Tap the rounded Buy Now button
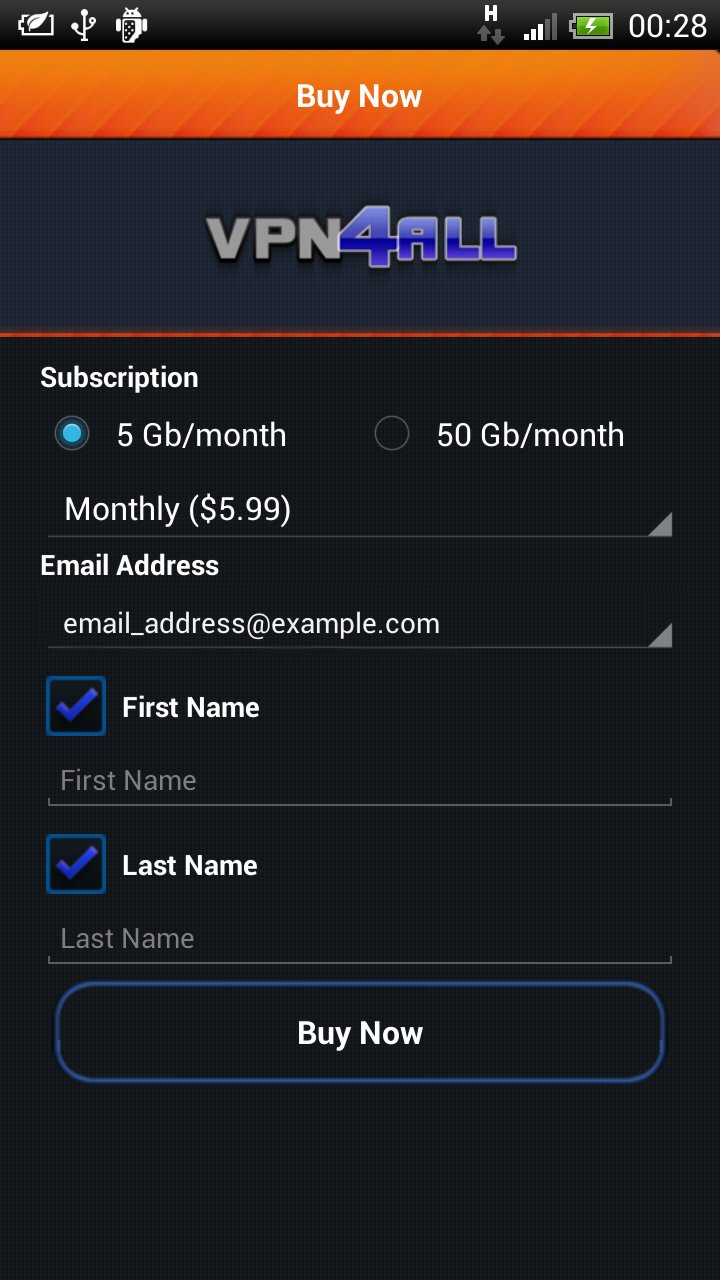 (360, 1033)
